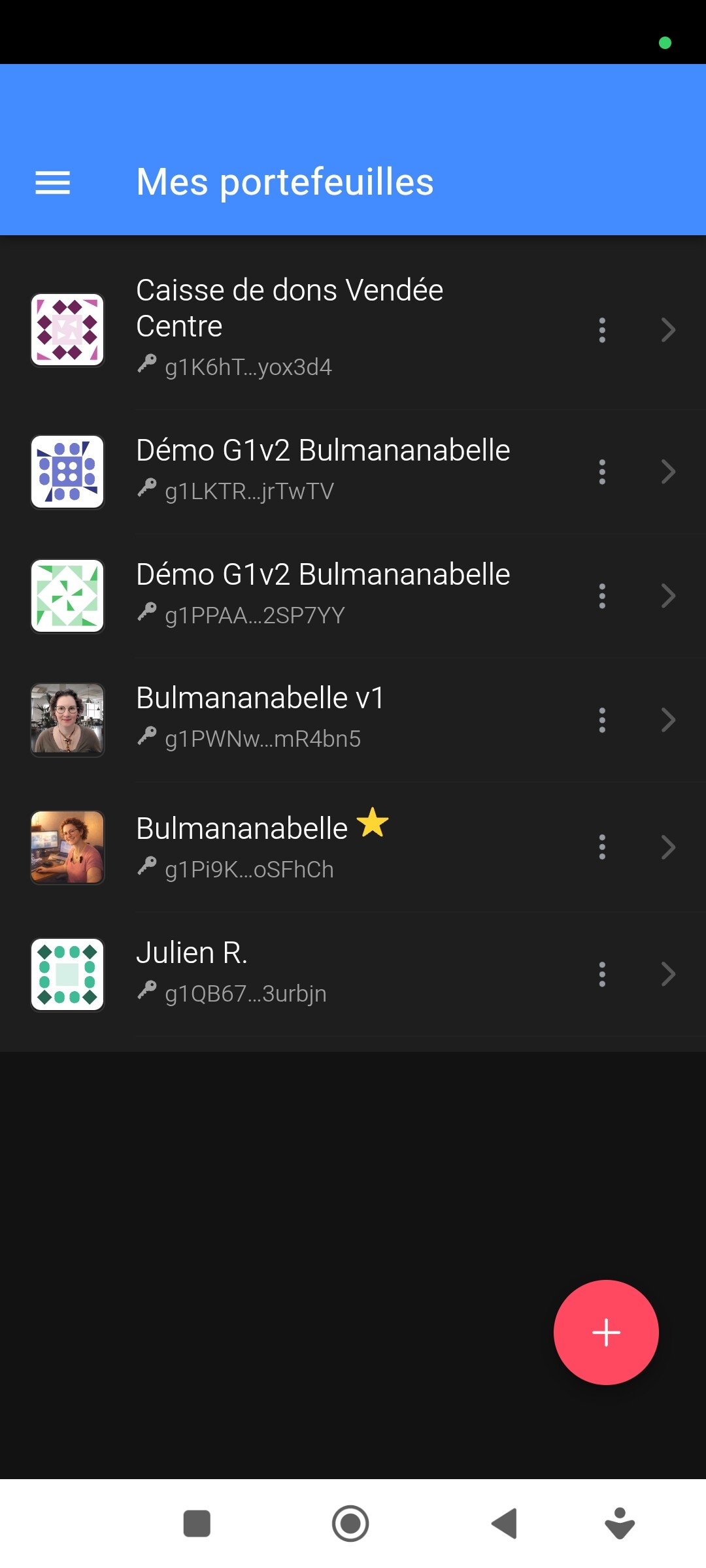Open overflow menu for Bulmananabelle v1
Image resolution: width=706 pixels, height=1568 pixels.
click(602, 720)
